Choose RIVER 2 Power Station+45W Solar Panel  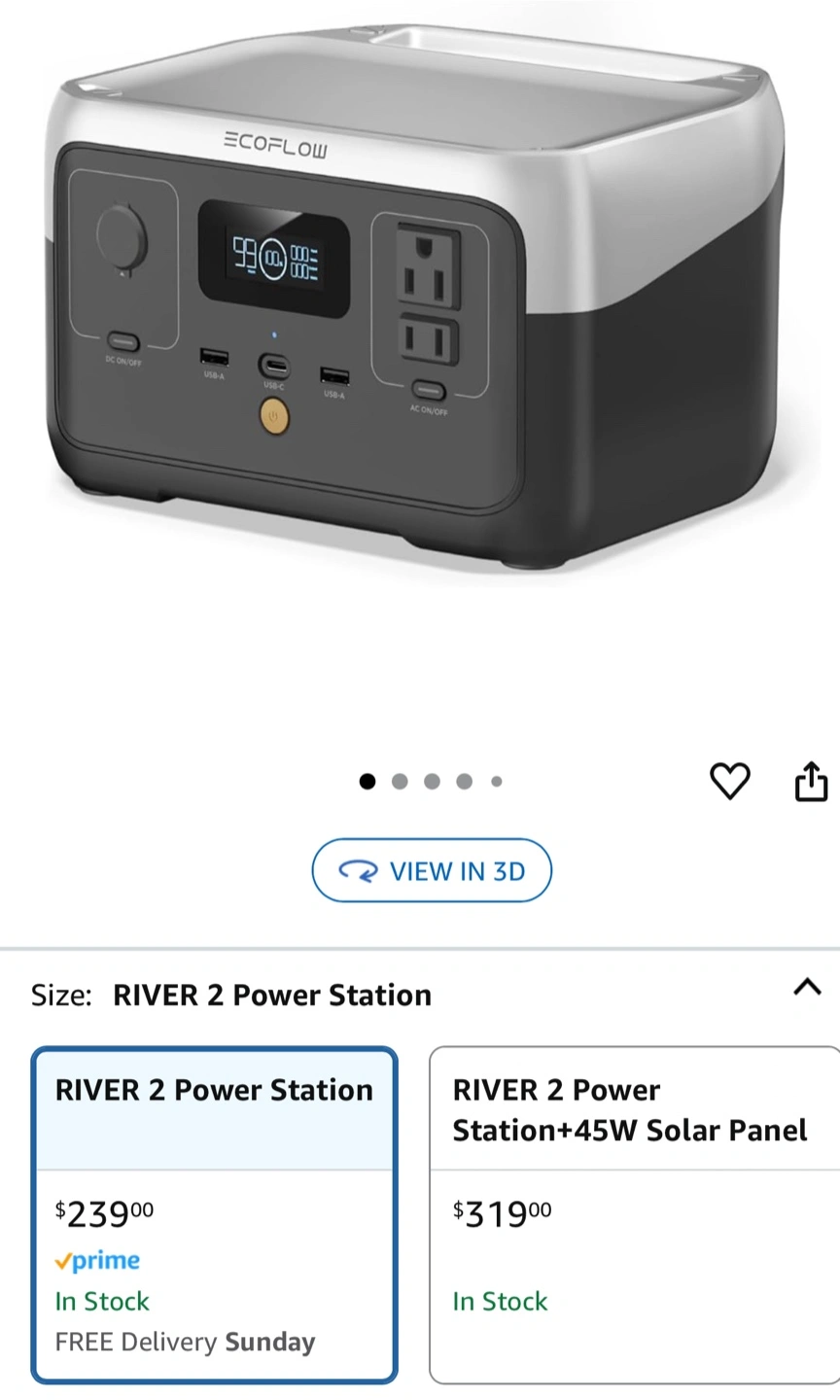[634, 1214]
